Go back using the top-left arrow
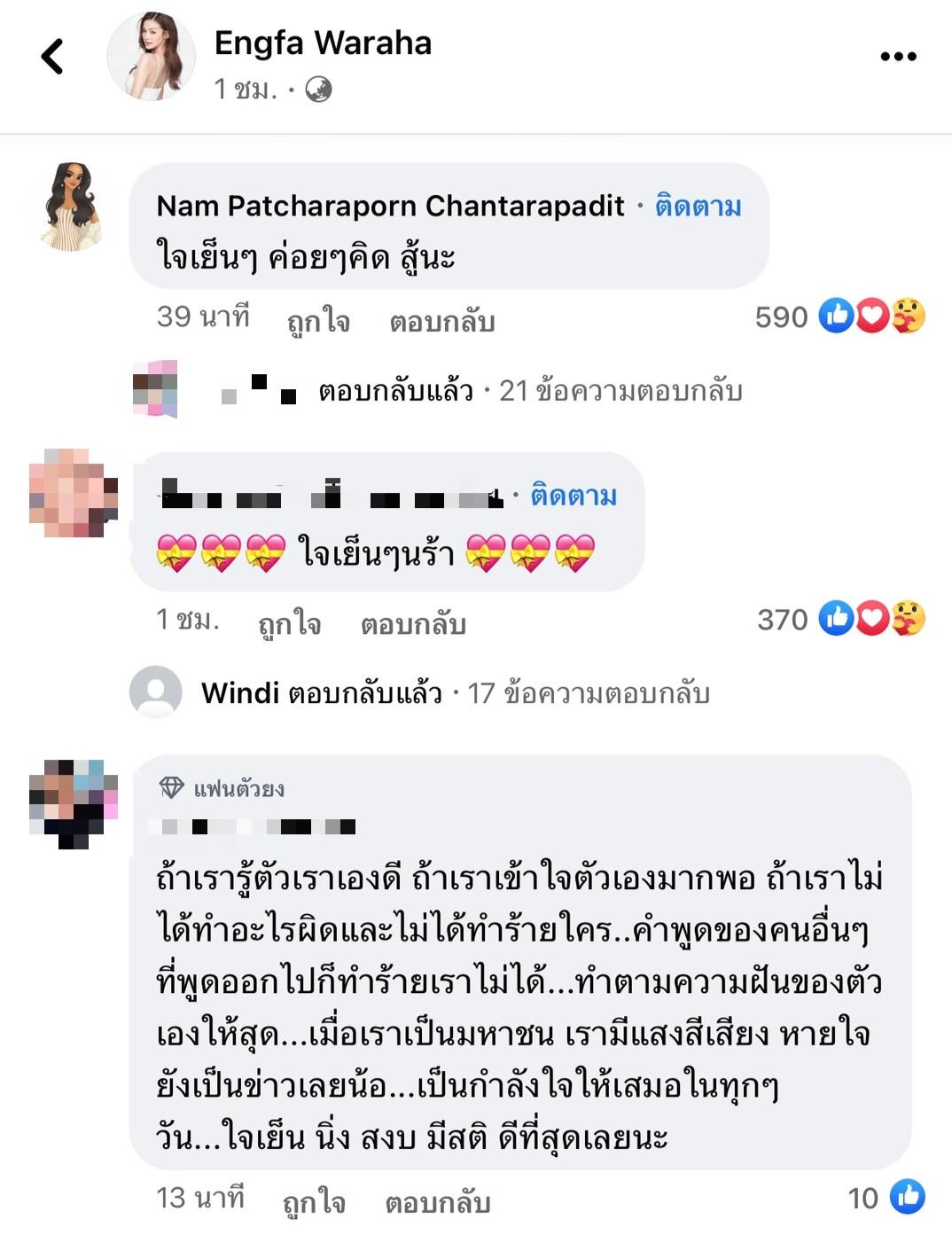This screenshot has width=952, height=1235. point(52,57)
